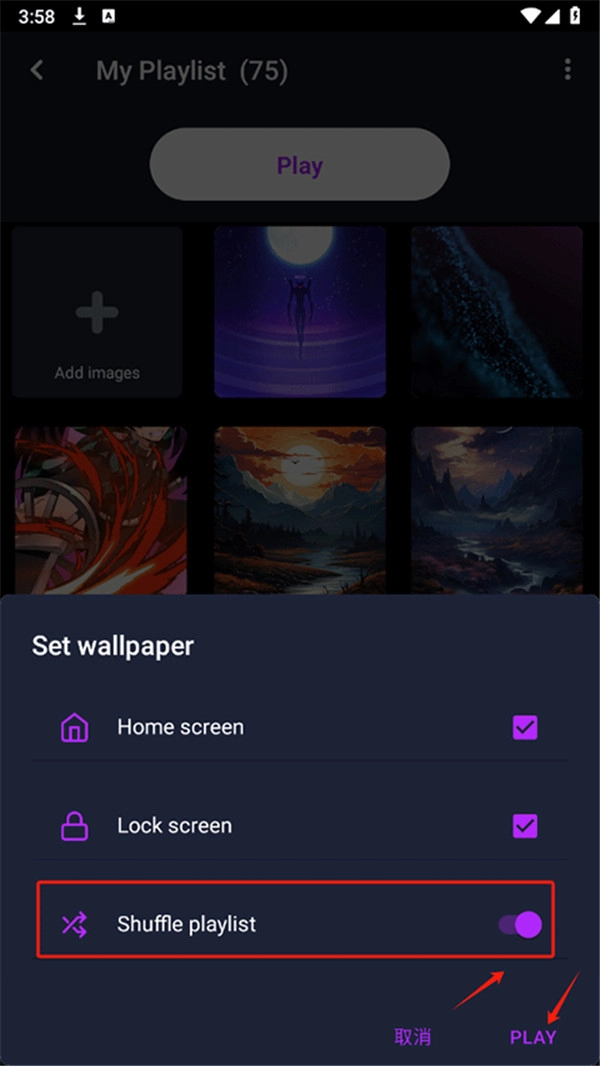Screen dimensions: 600x1066
Task: Uncheck the Home screen checkbox
Action: click(x=525, y=728)
